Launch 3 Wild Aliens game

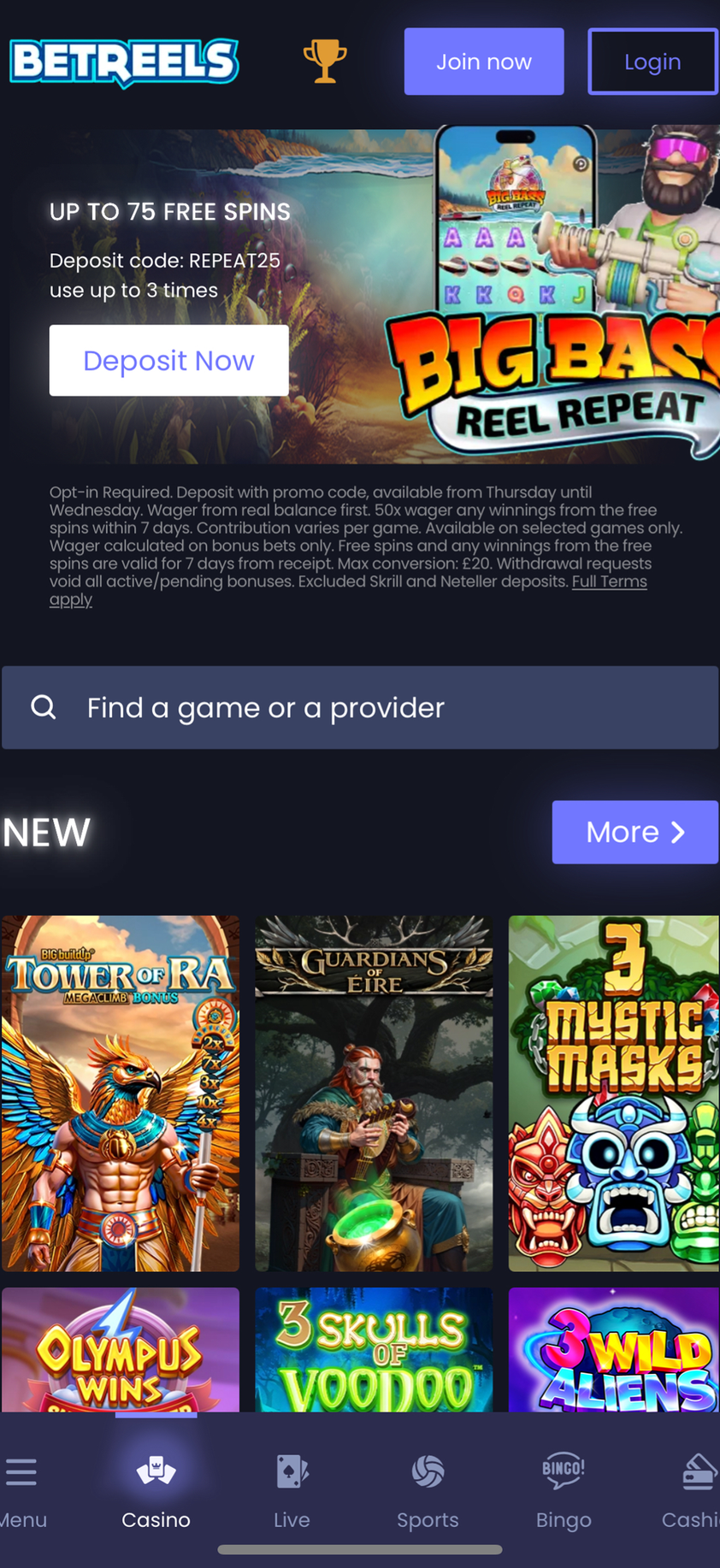click(x=614, y=1349)
